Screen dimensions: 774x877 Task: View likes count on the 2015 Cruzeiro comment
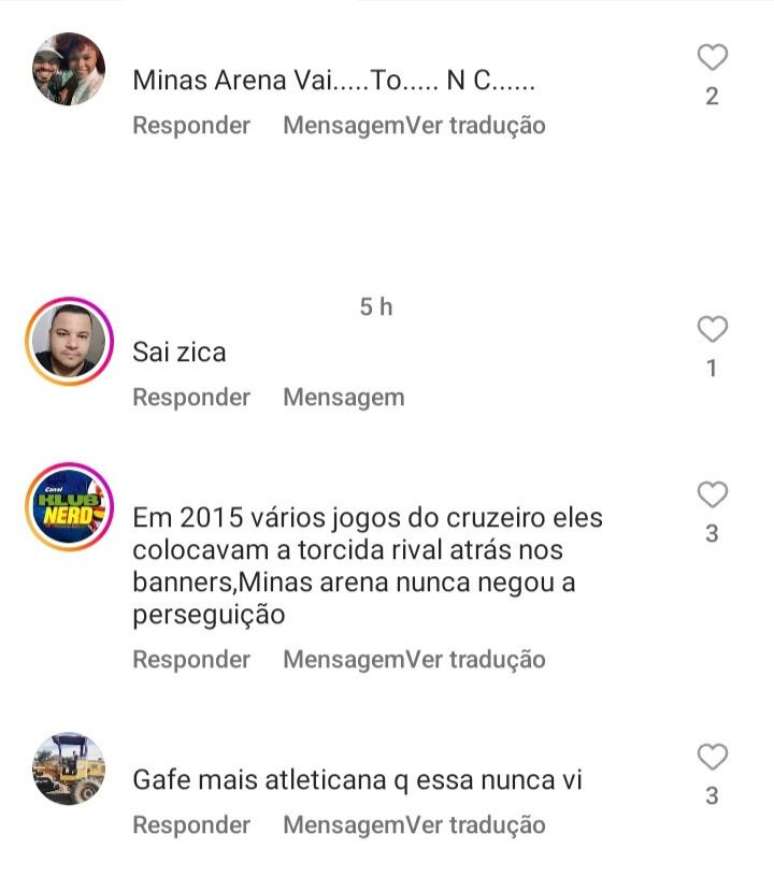tap(712, 532)
